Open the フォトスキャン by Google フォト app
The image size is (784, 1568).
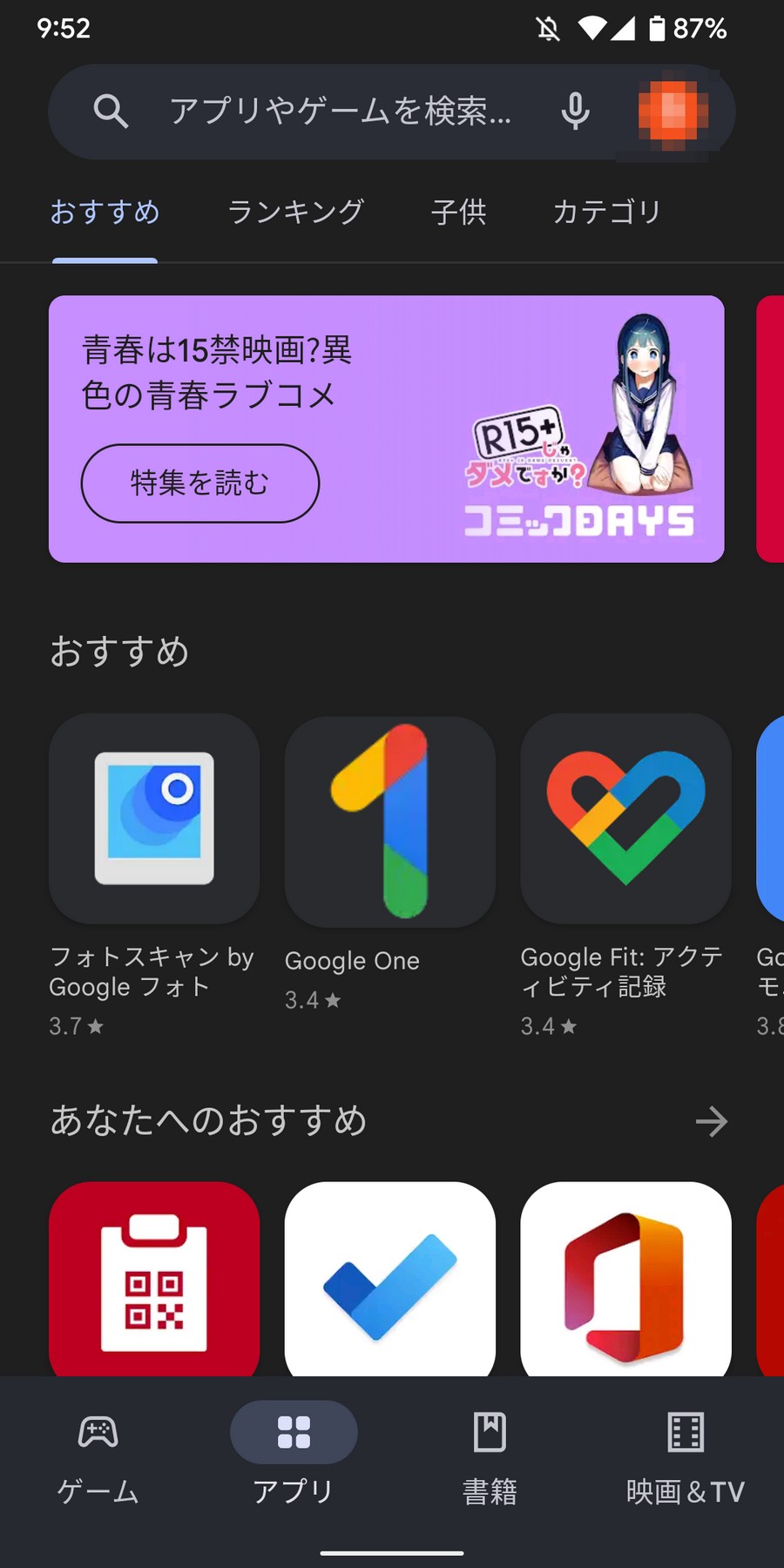pyautogui.click(x=153, y=819)
